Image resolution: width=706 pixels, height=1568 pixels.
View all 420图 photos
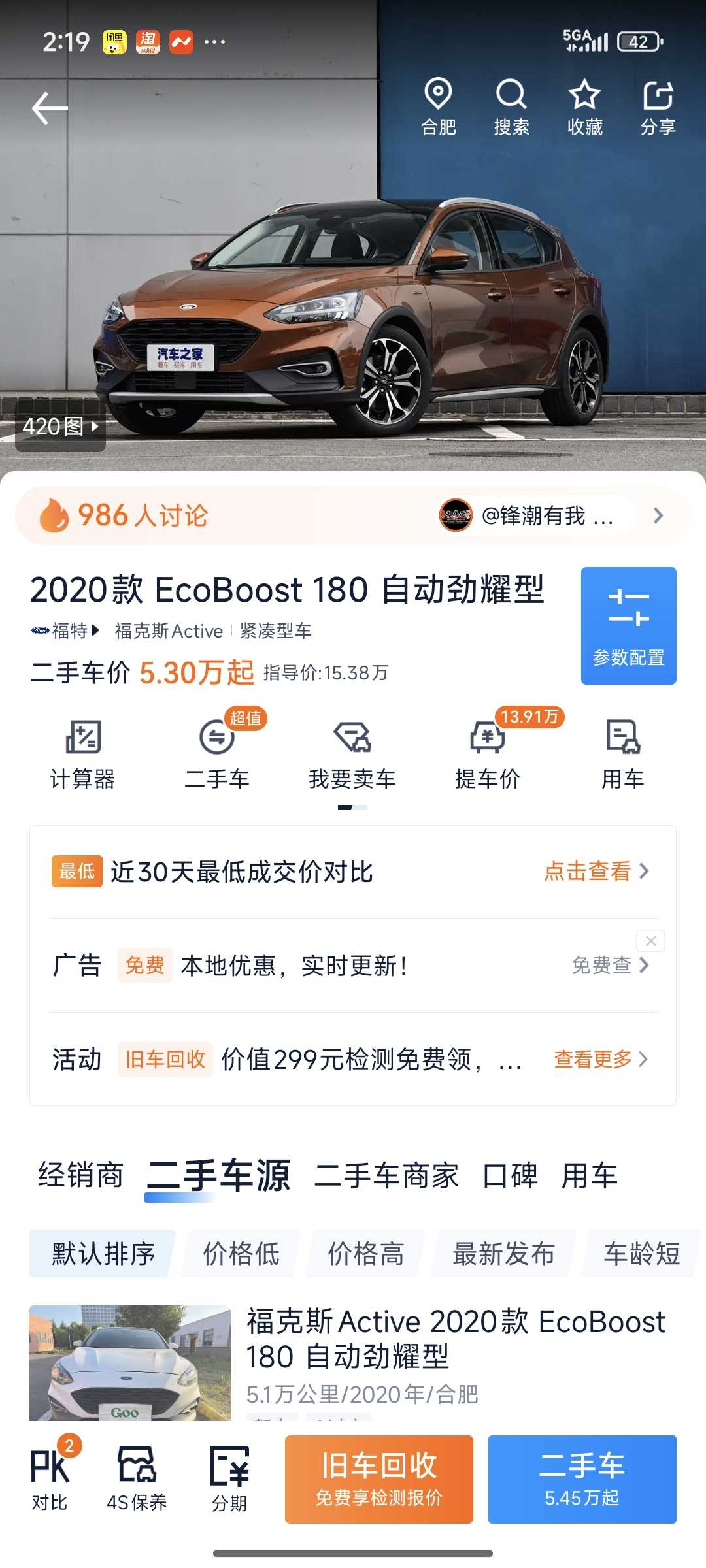(x=60, y=427)
